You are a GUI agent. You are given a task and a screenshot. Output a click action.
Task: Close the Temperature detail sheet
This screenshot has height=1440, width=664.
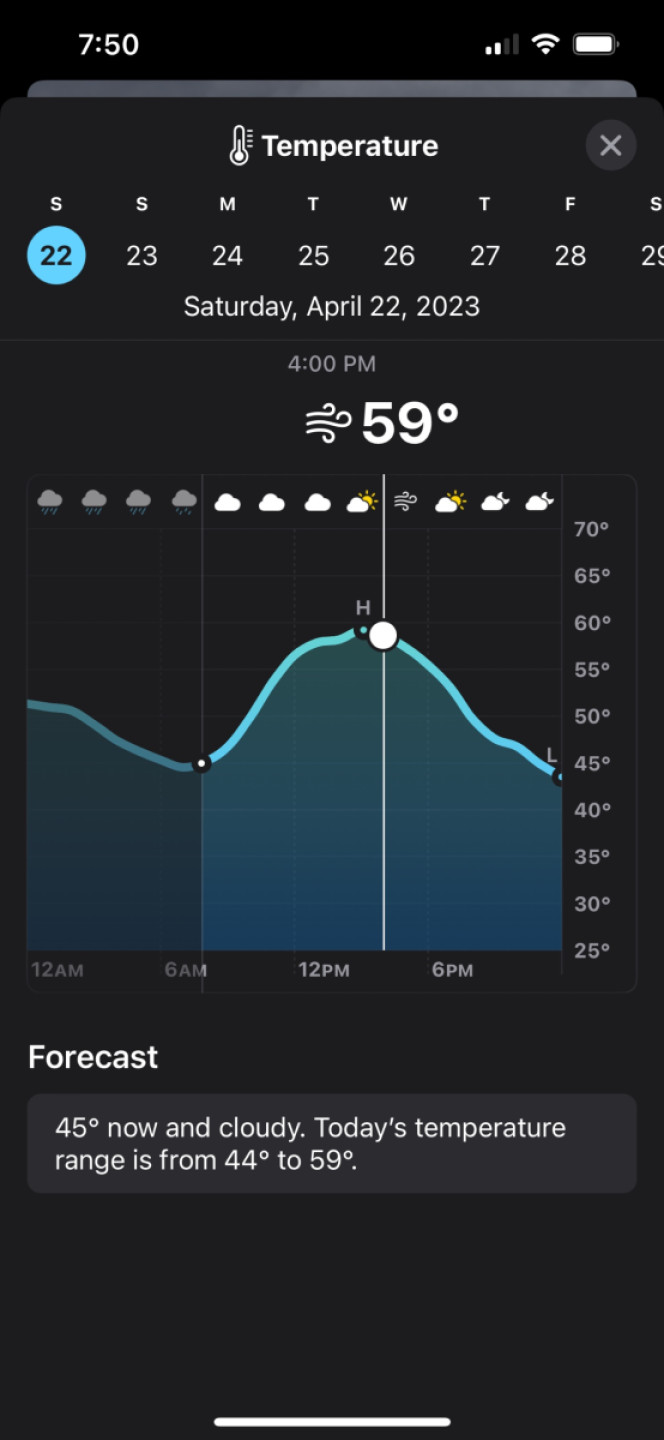610,146
